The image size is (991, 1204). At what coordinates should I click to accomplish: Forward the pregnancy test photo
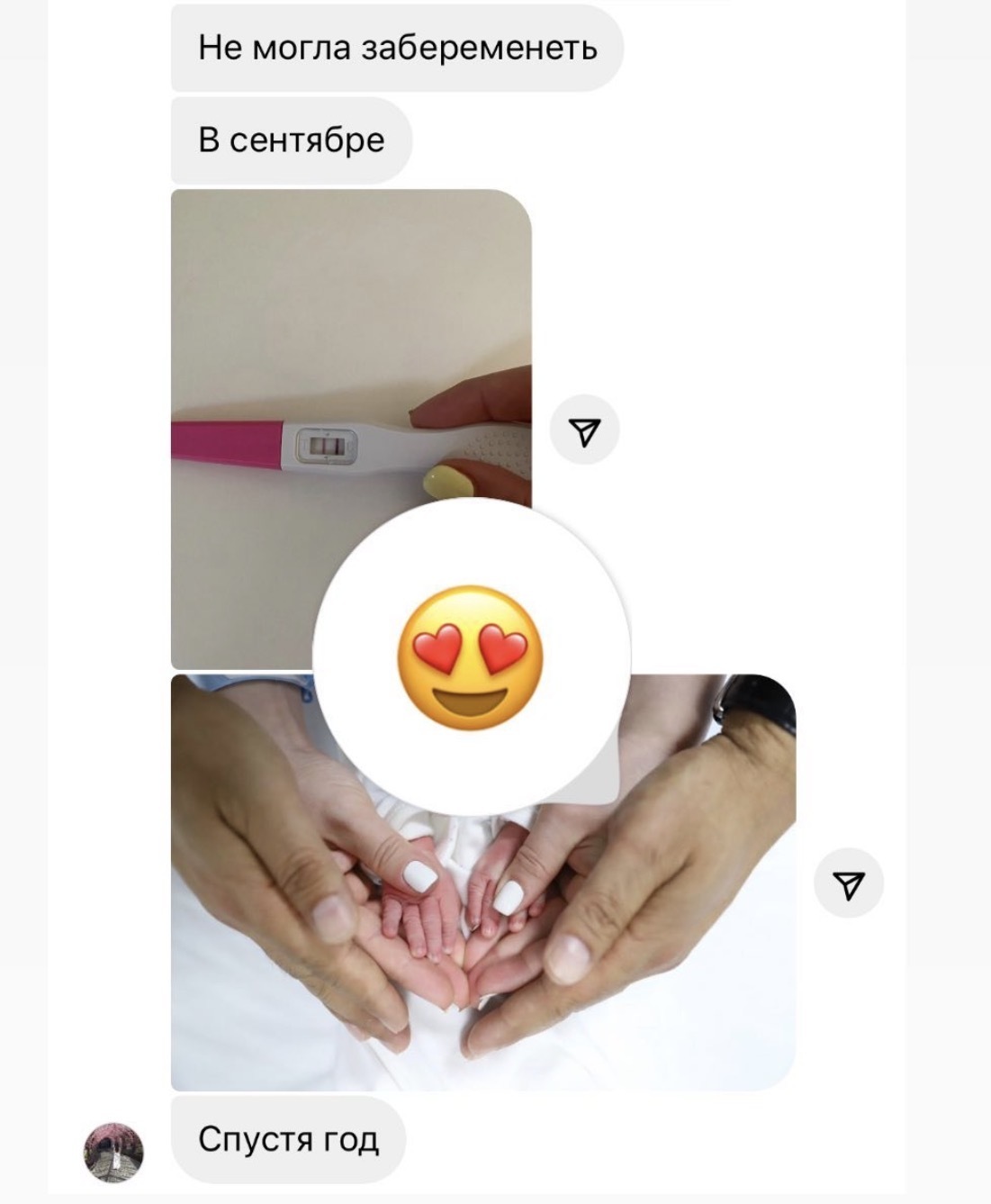pyautogui.click(x=584, y=431)
